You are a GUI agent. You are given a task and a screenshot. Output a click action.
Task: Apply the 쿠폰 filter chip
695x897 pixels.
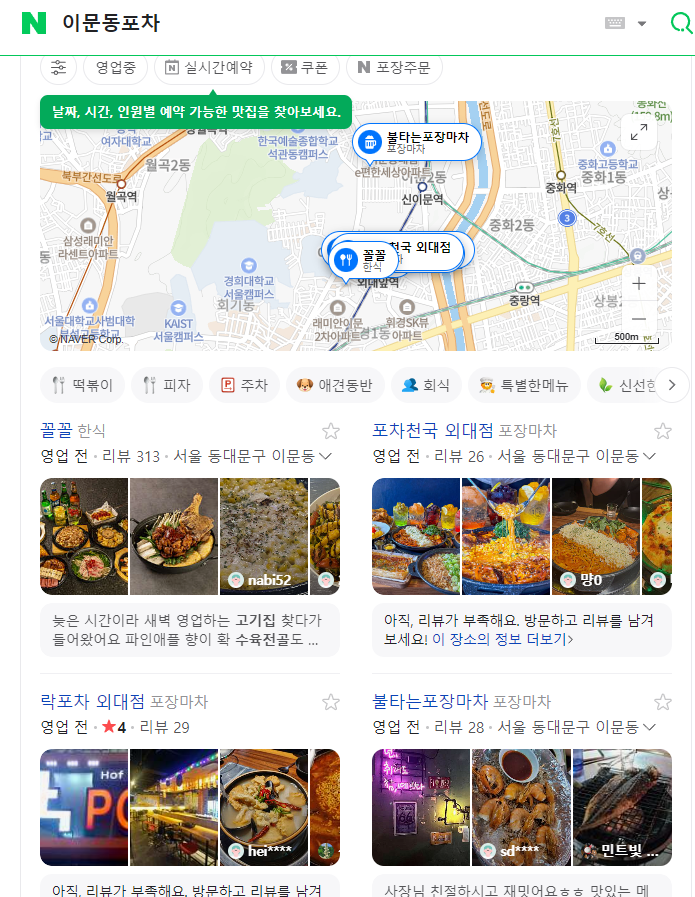click(x=305, y=67)
